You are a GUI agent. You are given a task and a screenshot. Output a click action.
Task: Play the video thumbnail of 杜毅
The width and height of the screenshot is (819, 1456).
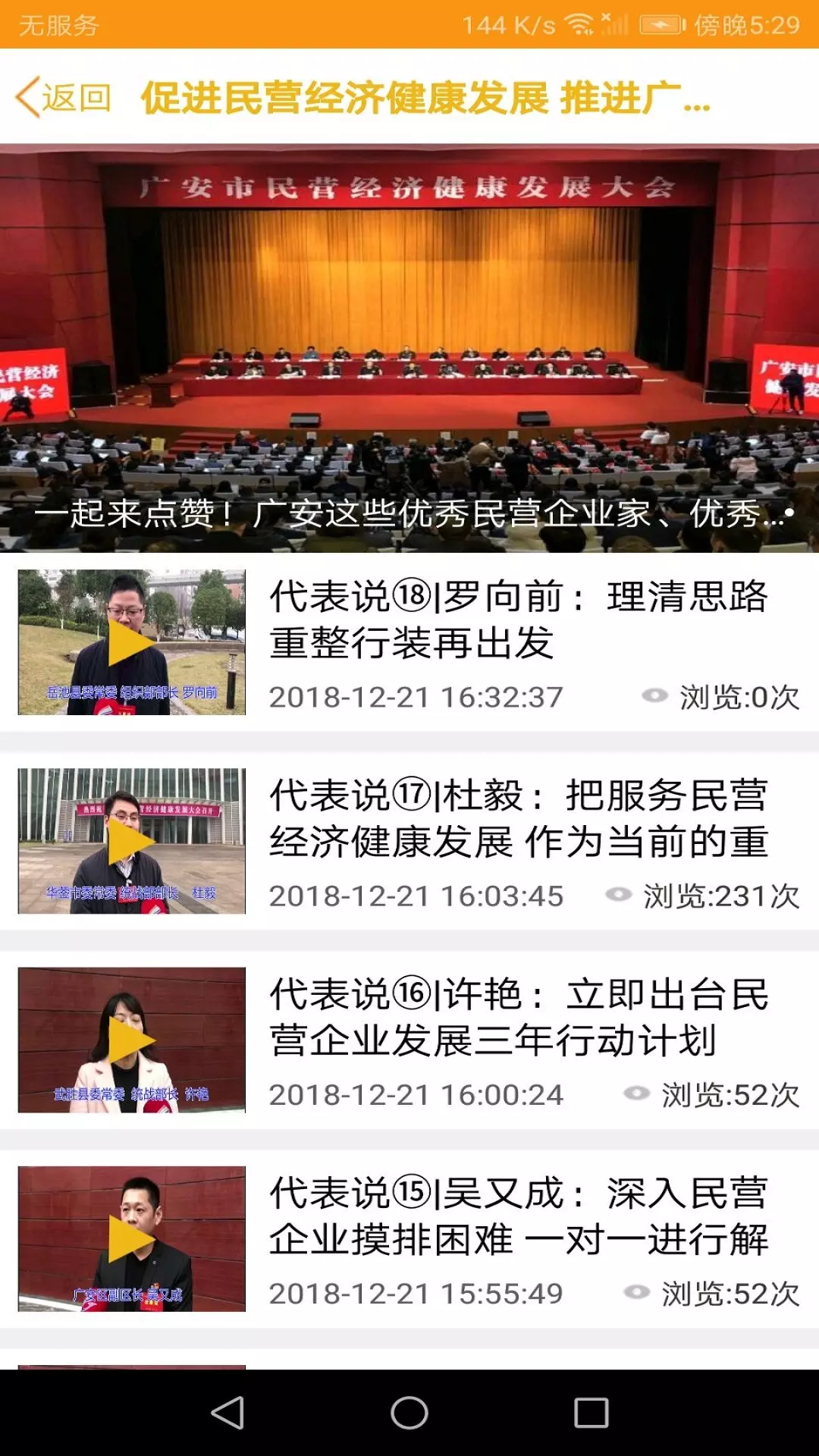pyautogui.click(x=132, y=841)
